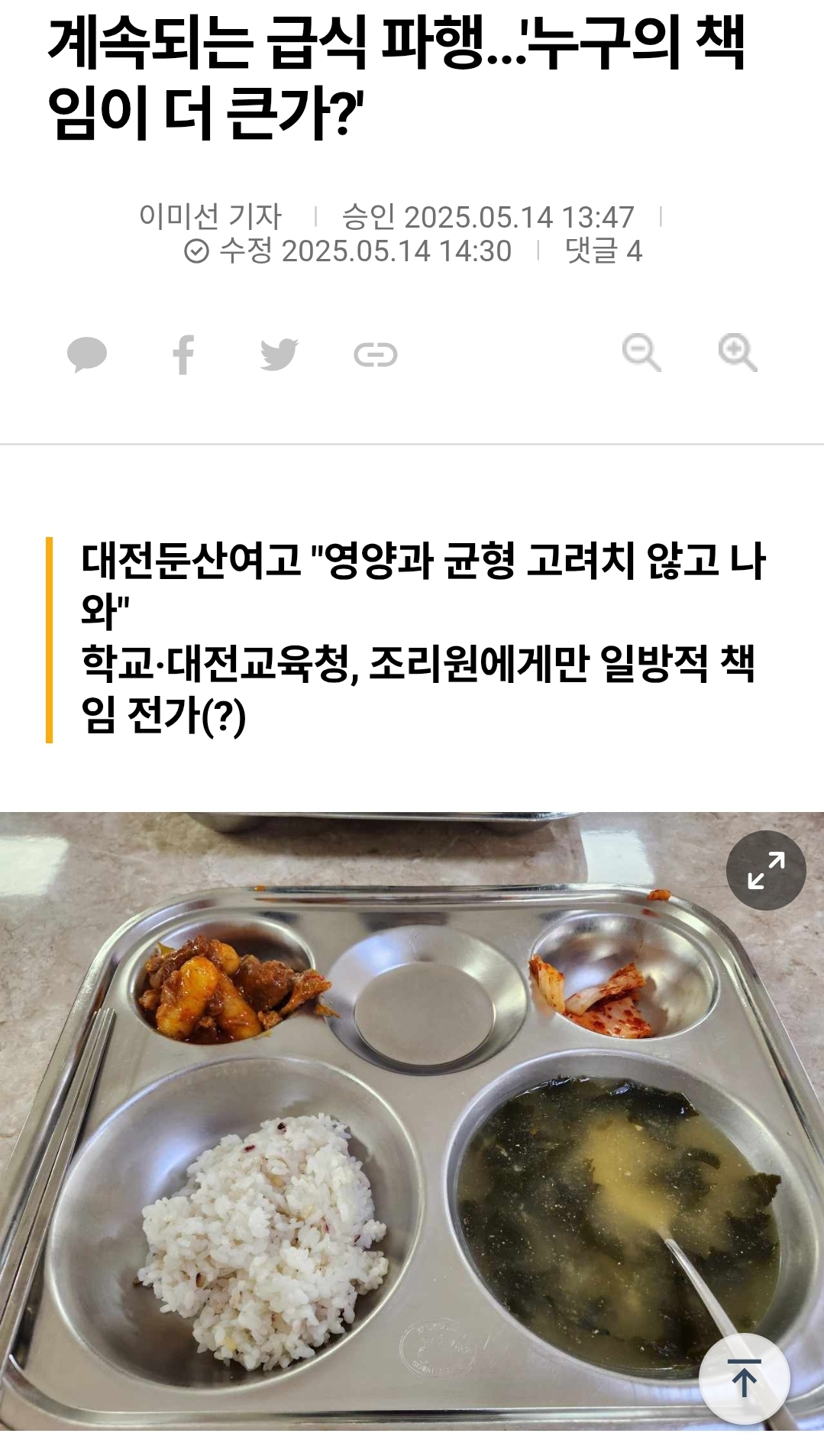The width and height of the screenshot is (824, 1456).
Task: Jump back to top of page
Action: click(x=745, y=1378)
